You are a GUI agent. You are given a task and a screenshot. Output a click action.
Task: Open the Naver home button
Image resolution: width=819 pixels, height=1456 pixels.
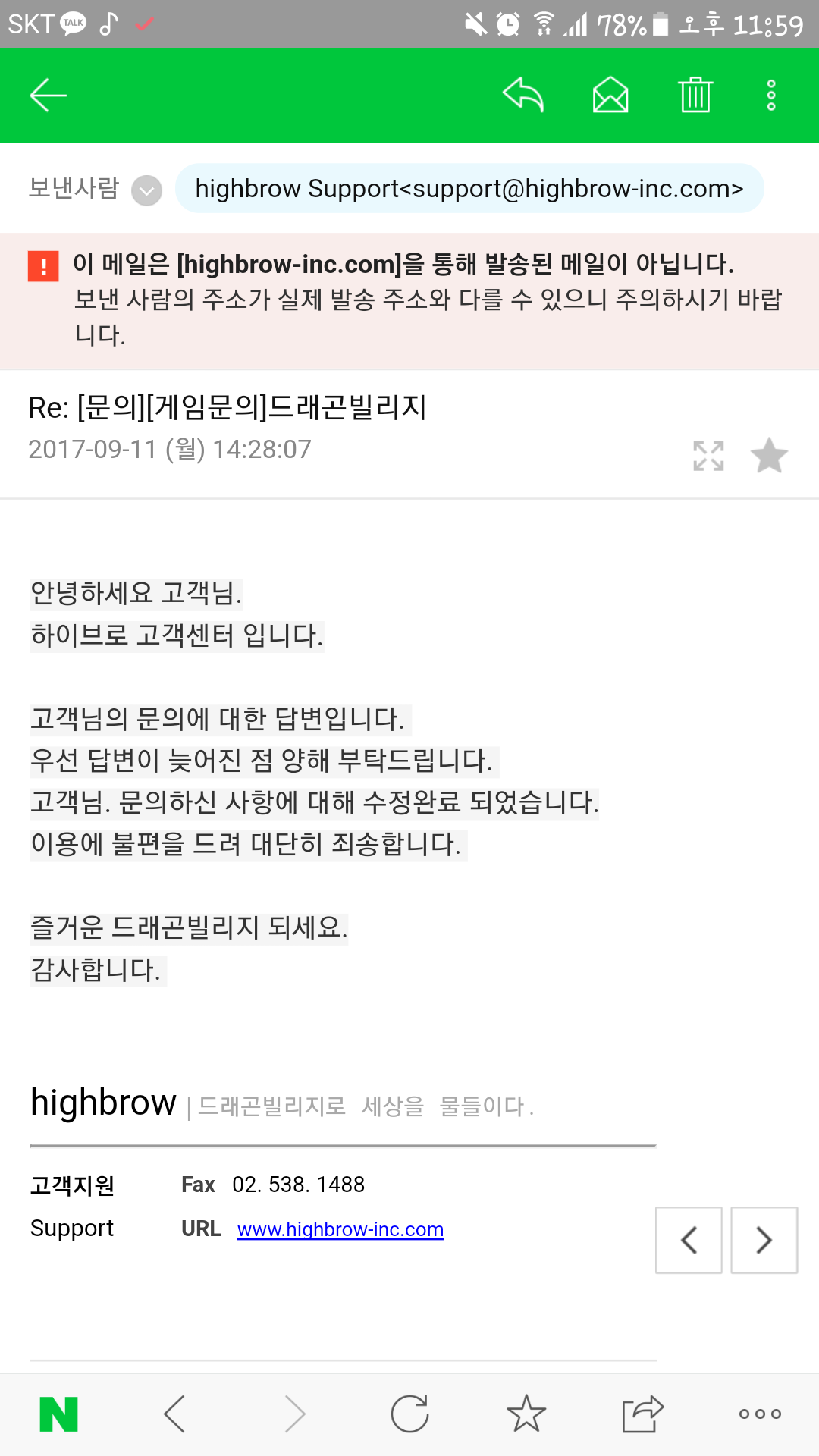tap(59, 1414)
